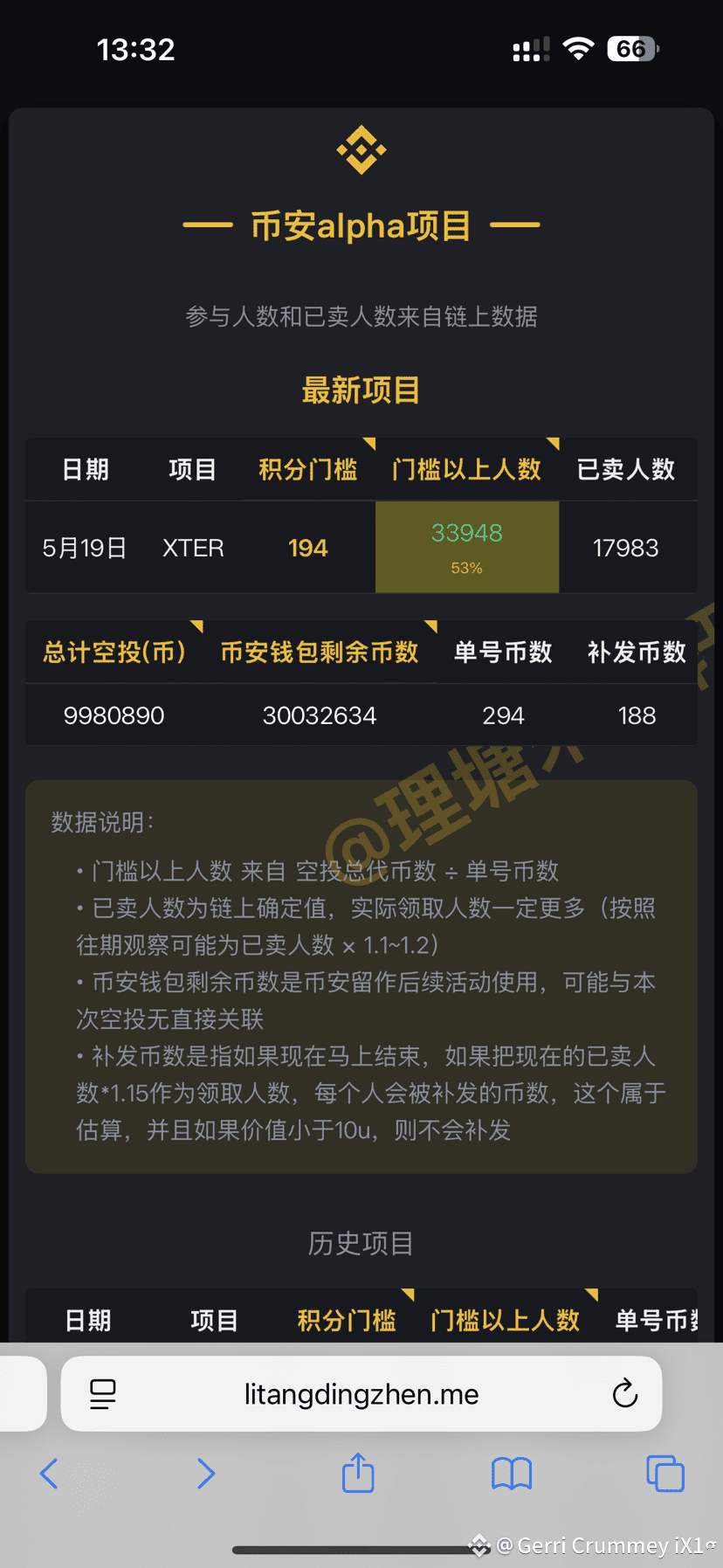
Task: Go back to the previous page
Action: [50, 1474]
